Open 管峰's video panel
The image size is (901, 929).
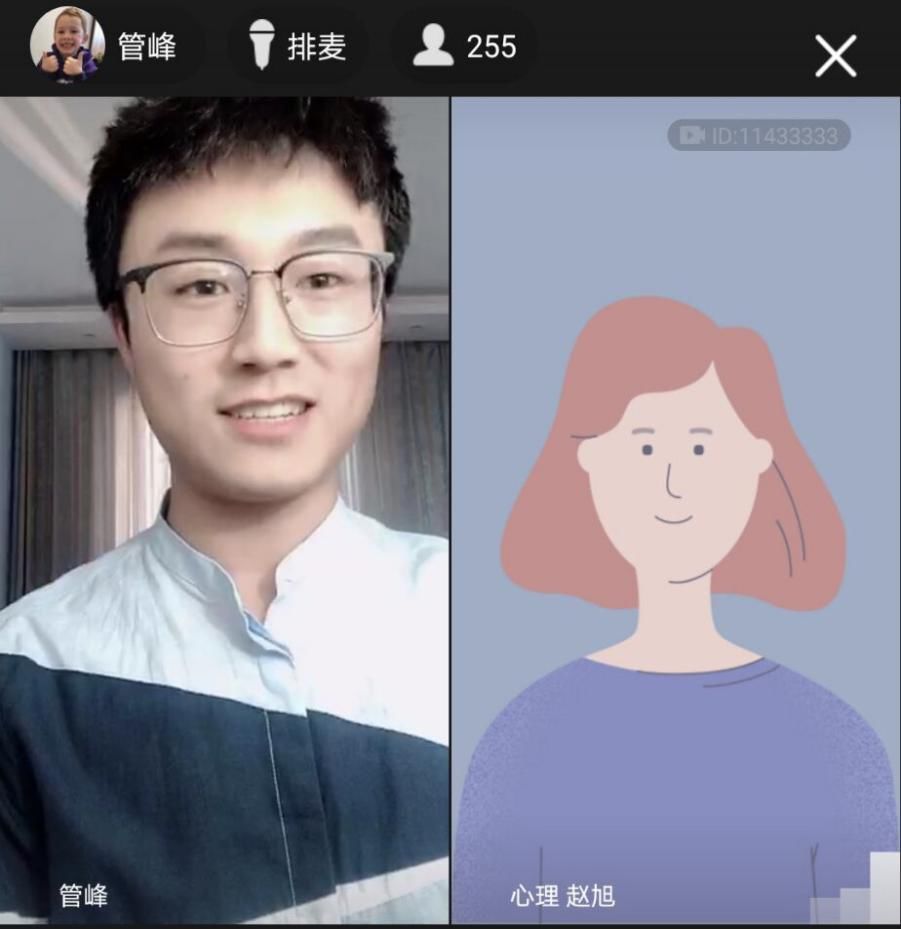point(224,510)
